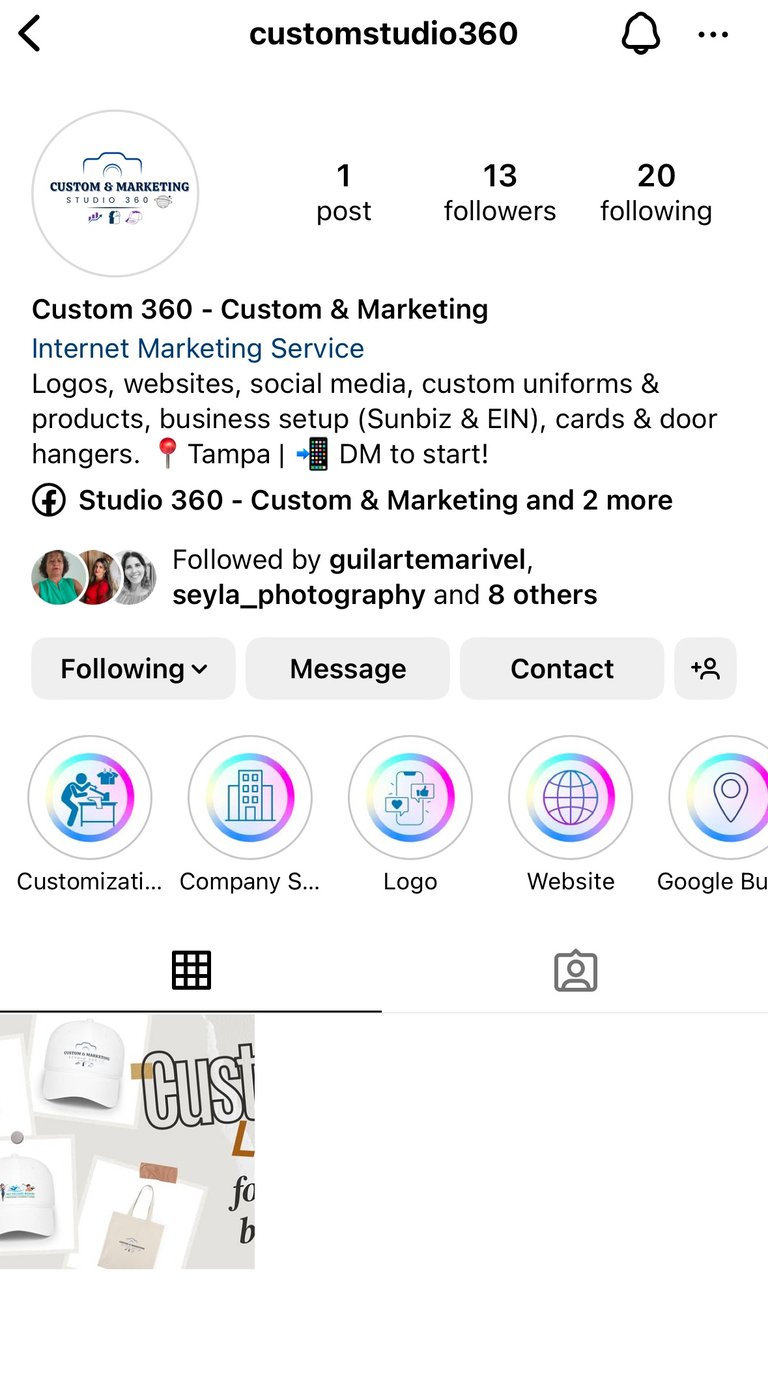Open the Company S... story highlight

point(250,798)
